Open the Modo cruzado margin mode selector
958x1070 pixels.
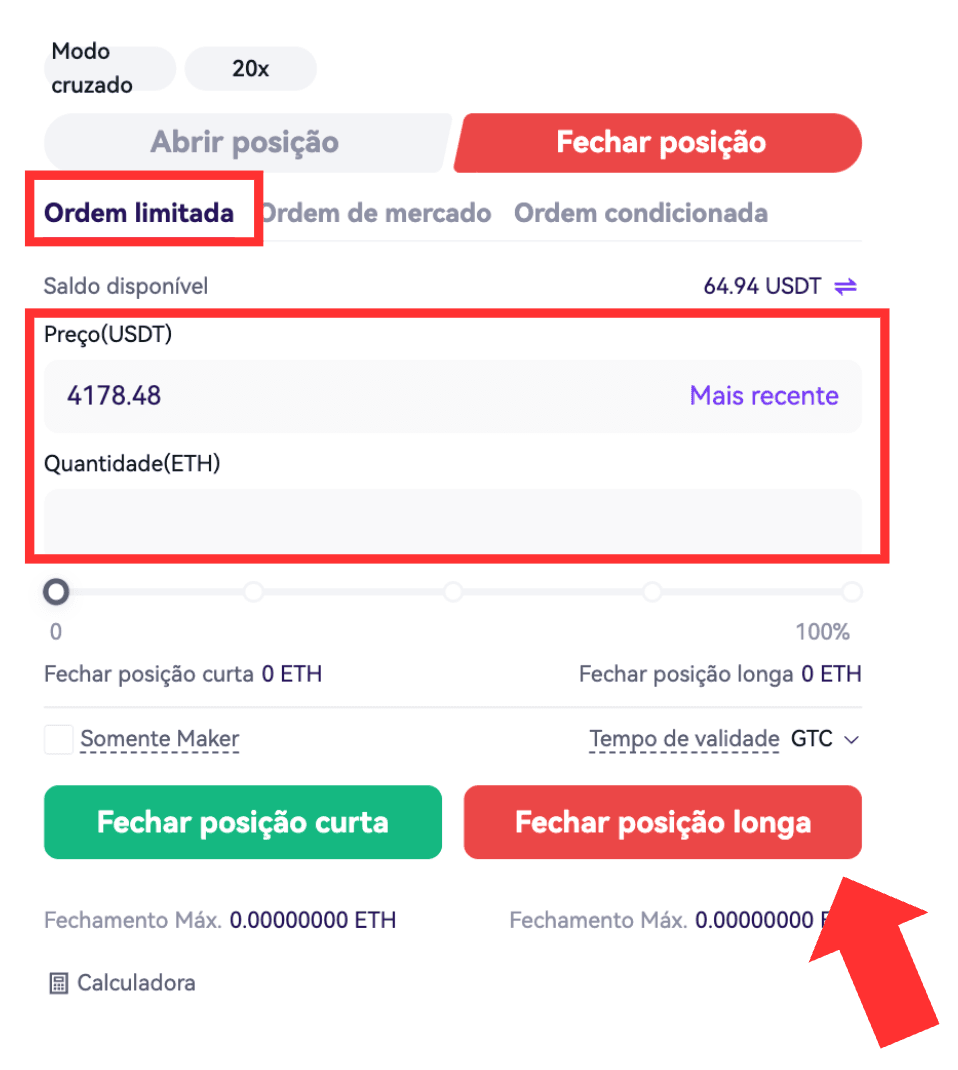tap(108, 68)
